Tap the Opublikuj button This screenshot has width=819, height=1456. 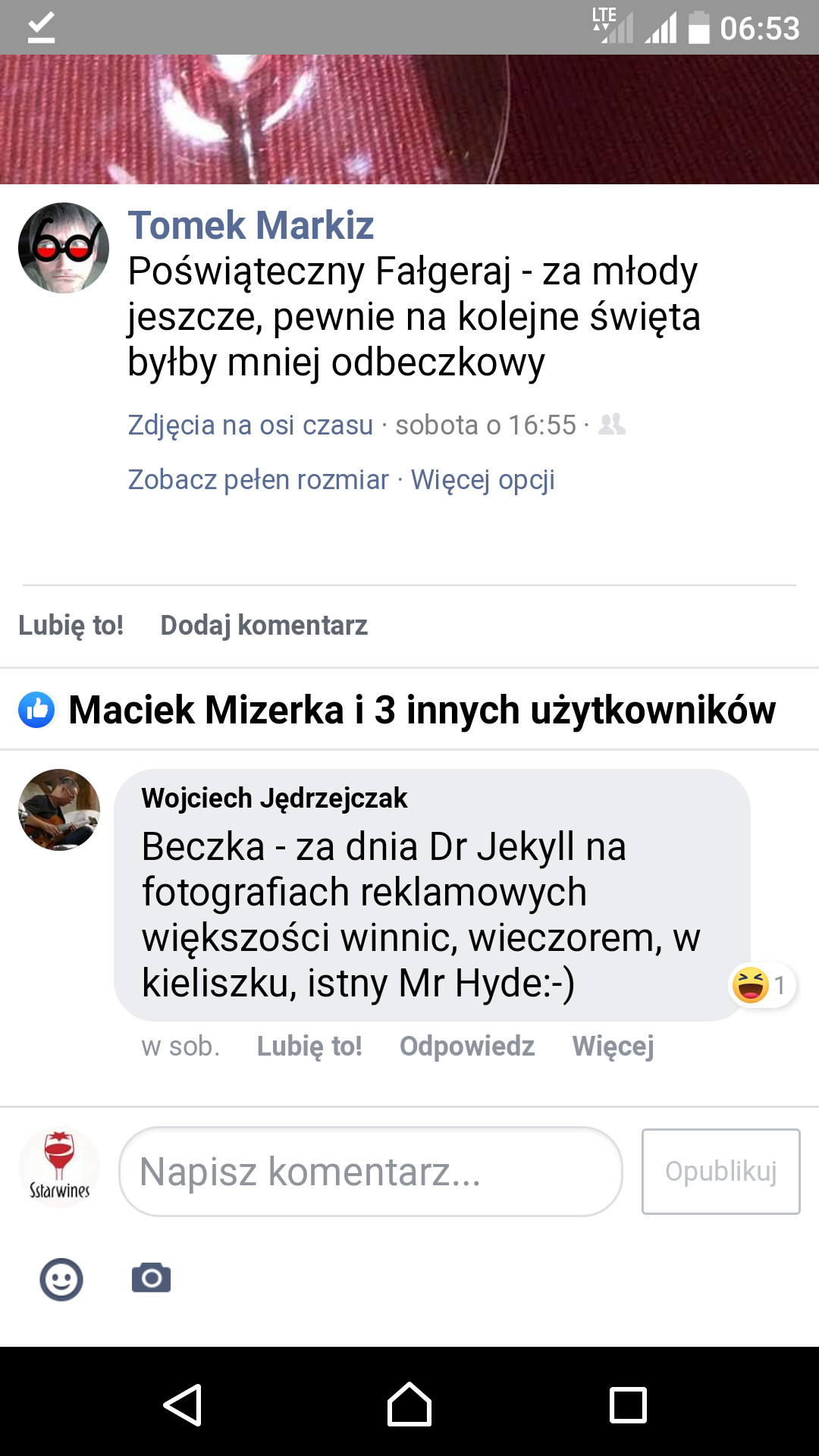[720, 1172]
